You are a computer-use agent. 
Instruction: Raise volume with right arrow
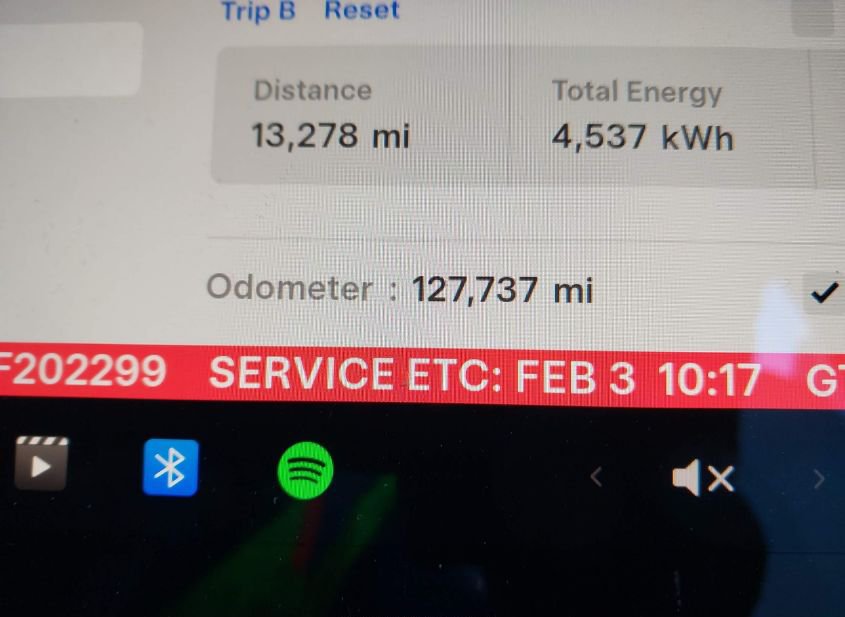click(819, 480)
